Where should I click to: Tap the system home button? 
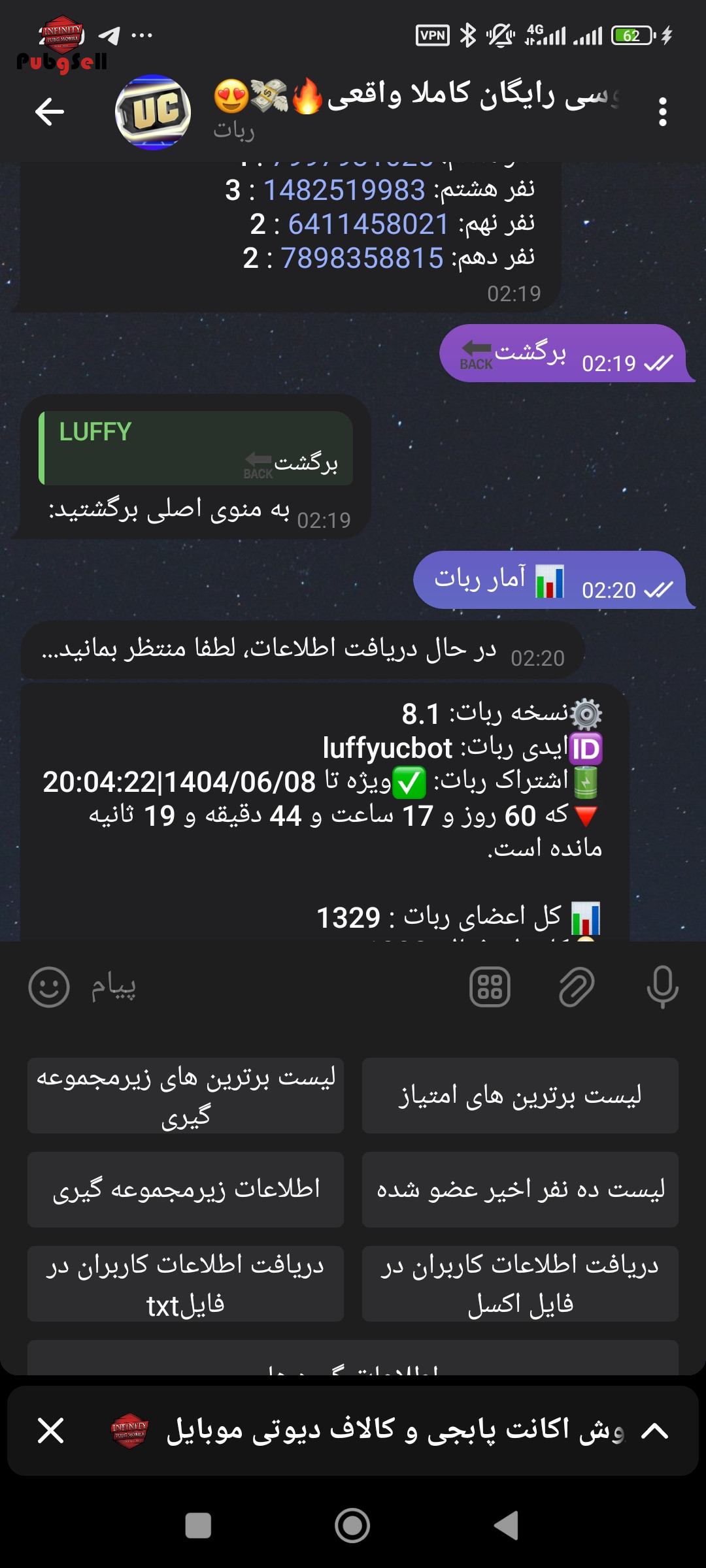click(352, 1526)
